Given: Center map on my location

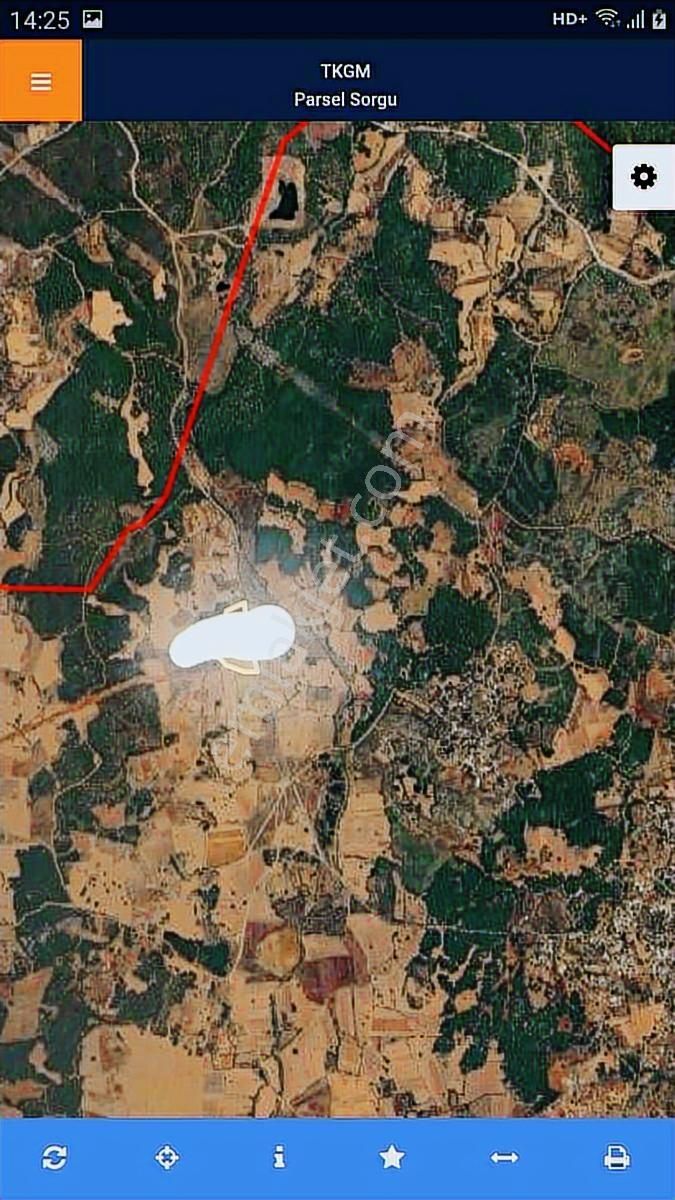Looking at the screenshot, I should tap(167, 1158).
